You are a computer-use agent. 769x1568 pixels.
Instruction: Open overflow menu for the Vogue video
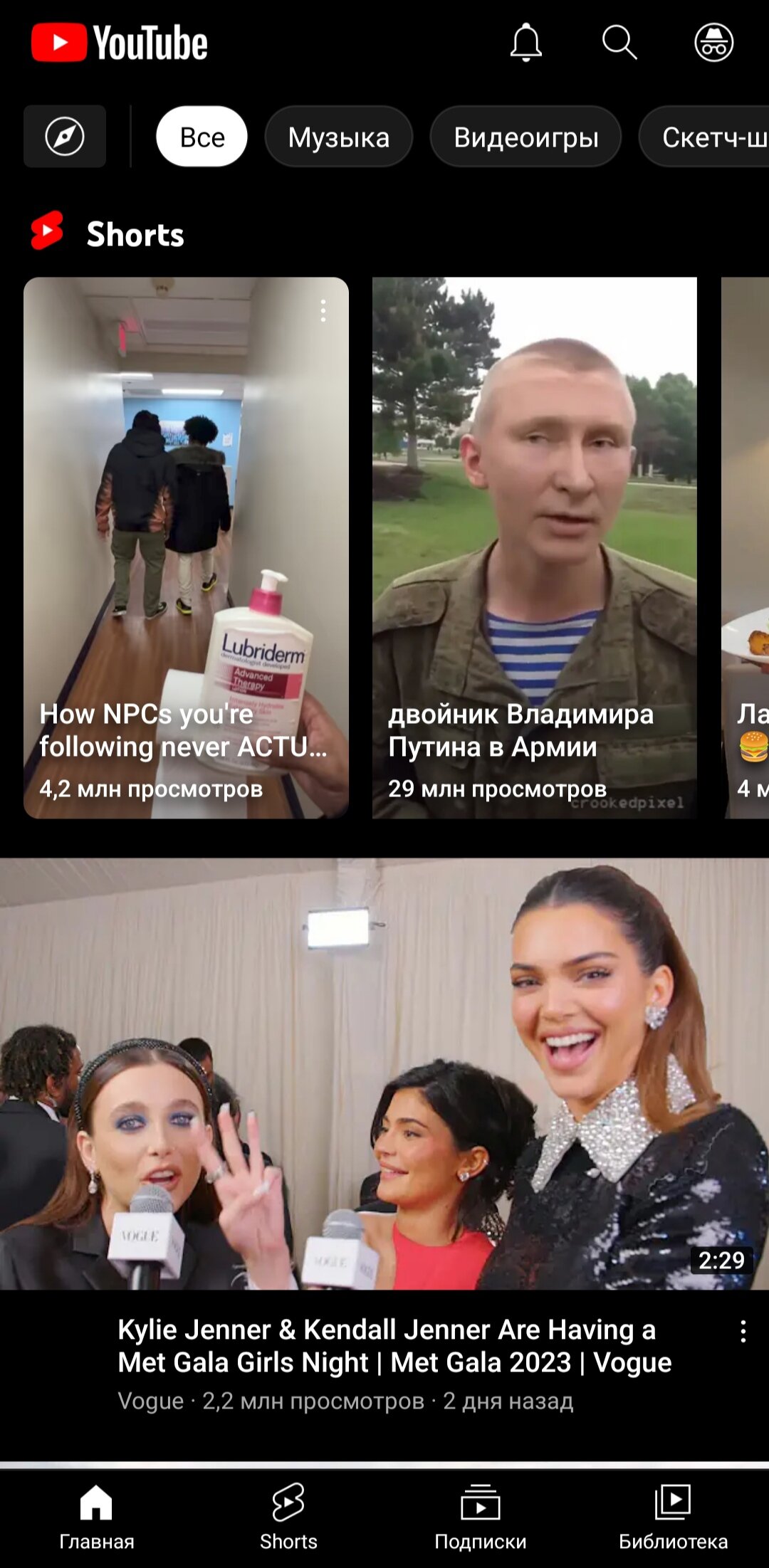coord(743,1331)
